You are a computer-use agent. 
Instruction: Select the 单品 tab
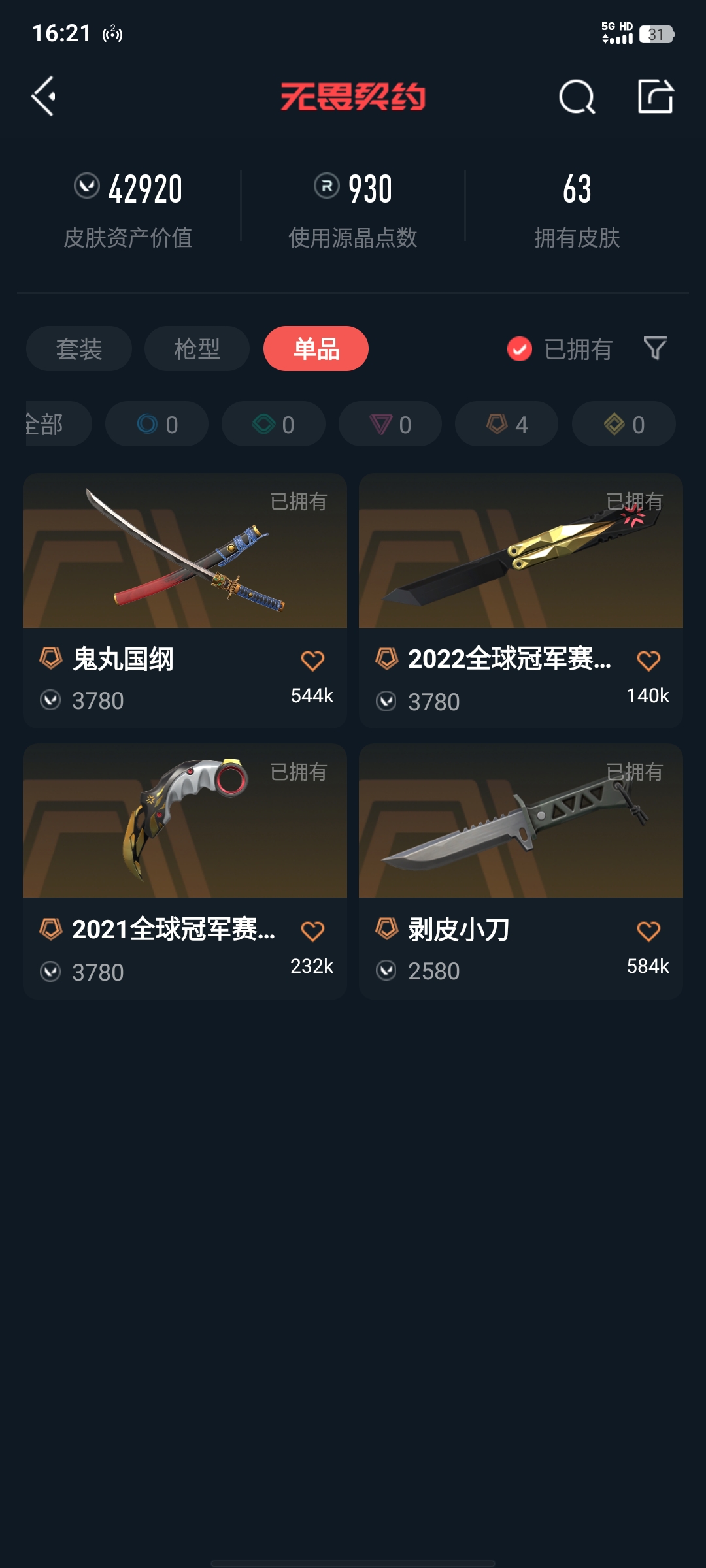click(316, 349)
